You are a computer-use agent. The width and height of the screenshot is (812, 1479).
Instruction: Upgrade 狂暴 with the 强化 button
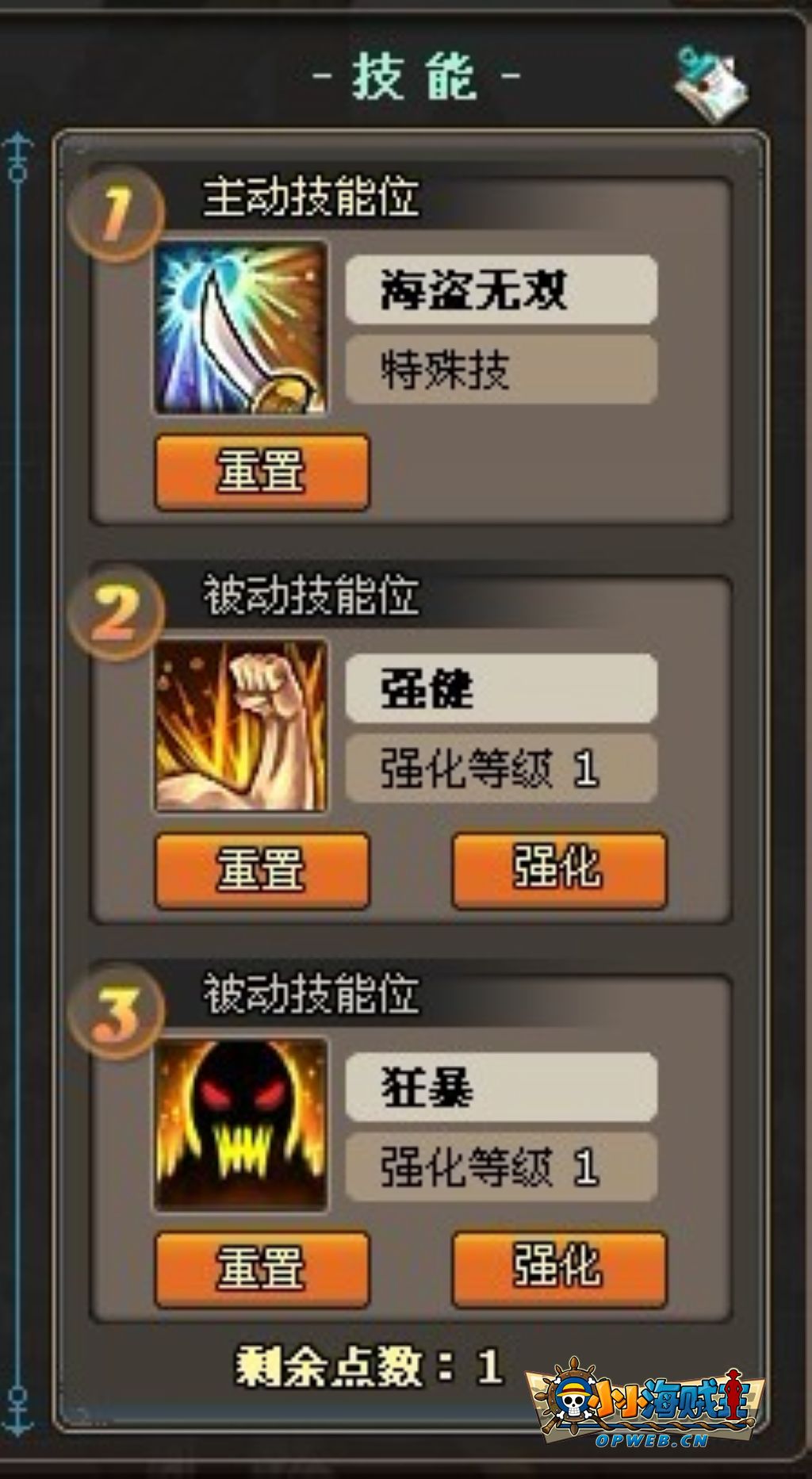(558, 1268)
